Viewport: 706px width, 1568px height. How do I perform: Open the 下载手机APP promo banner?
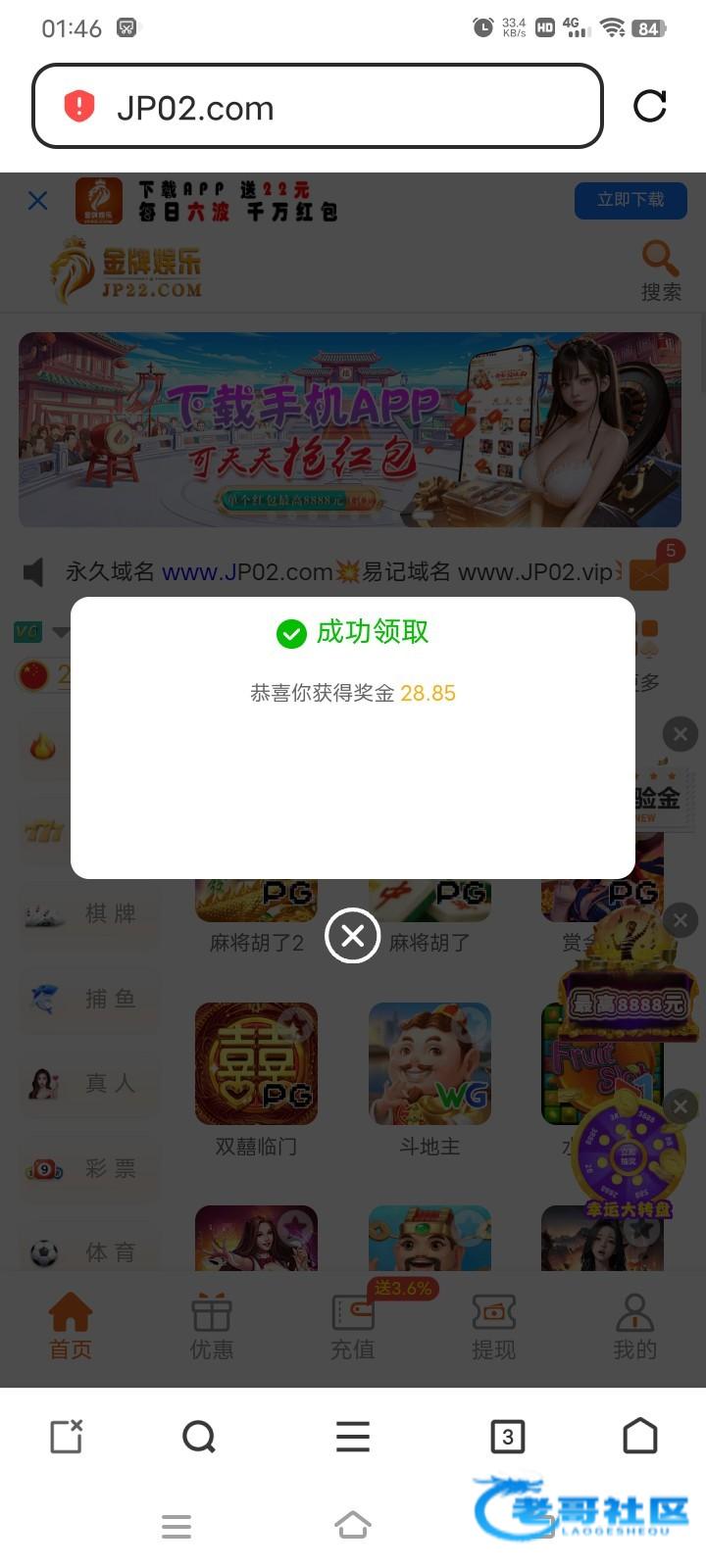[x=350, y=429]
